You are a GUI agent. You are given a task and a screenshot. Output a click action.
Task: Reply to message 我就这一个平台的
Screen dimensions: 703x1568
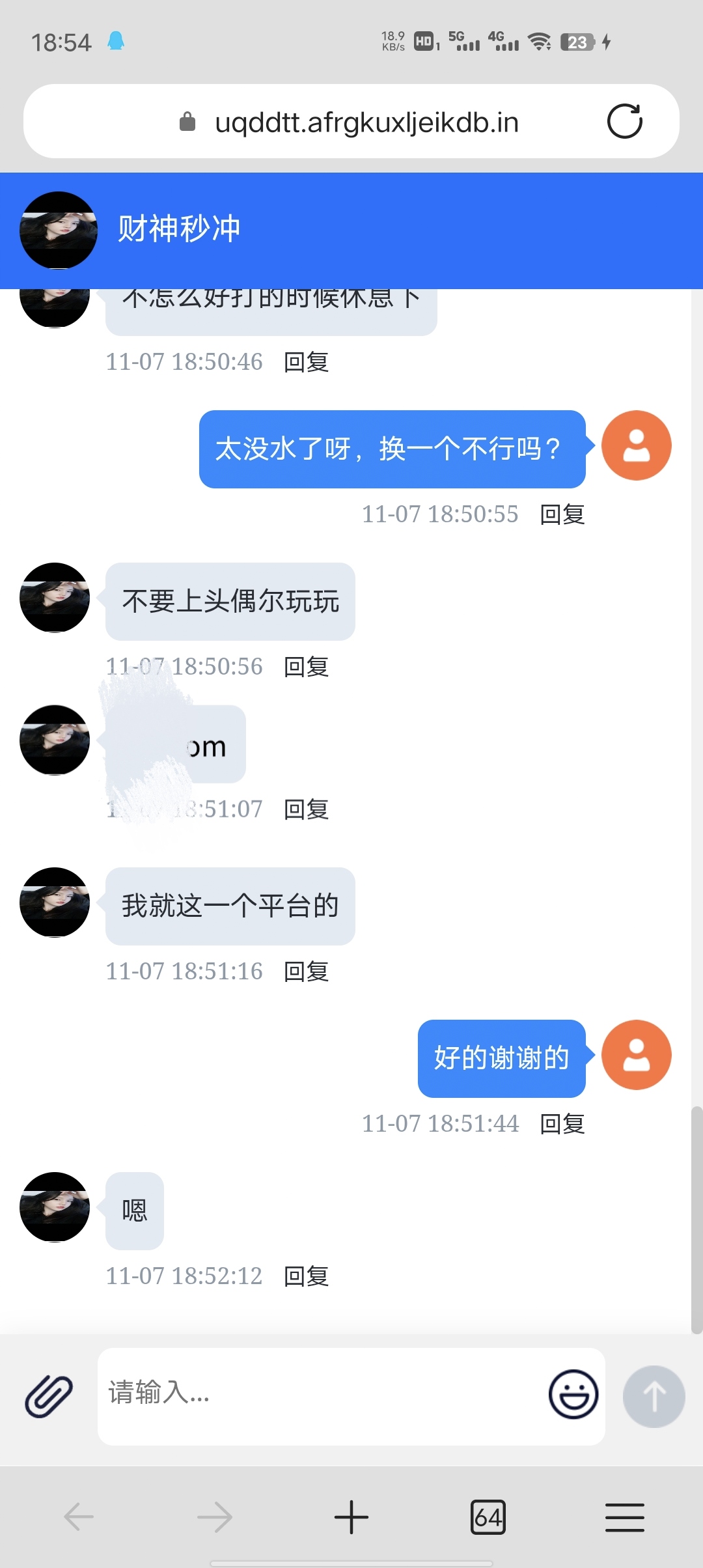tap(306, 972)
